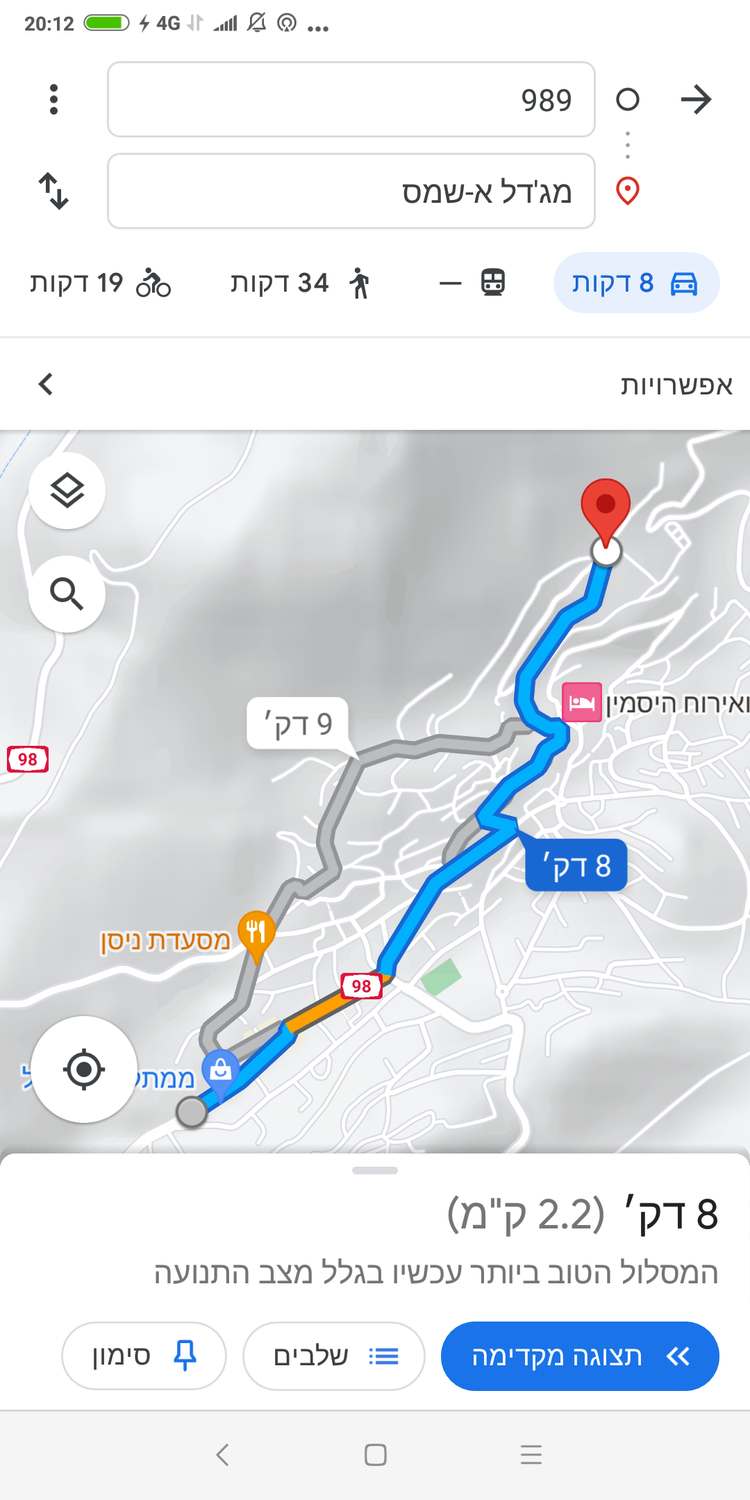The image size is (750, 1500).
Task: Swap start and destination points
Action: (54, 191)
